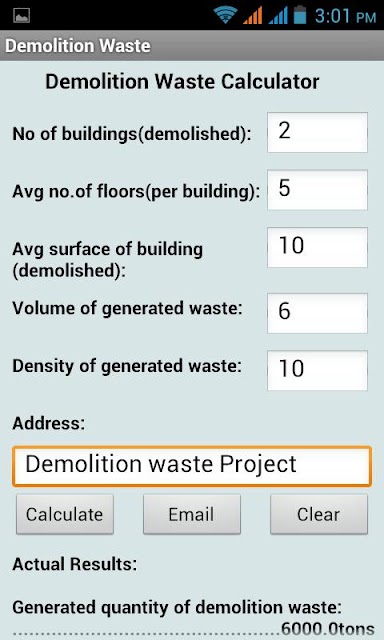Focus the Volume of generated waste field

coord(317,313)
